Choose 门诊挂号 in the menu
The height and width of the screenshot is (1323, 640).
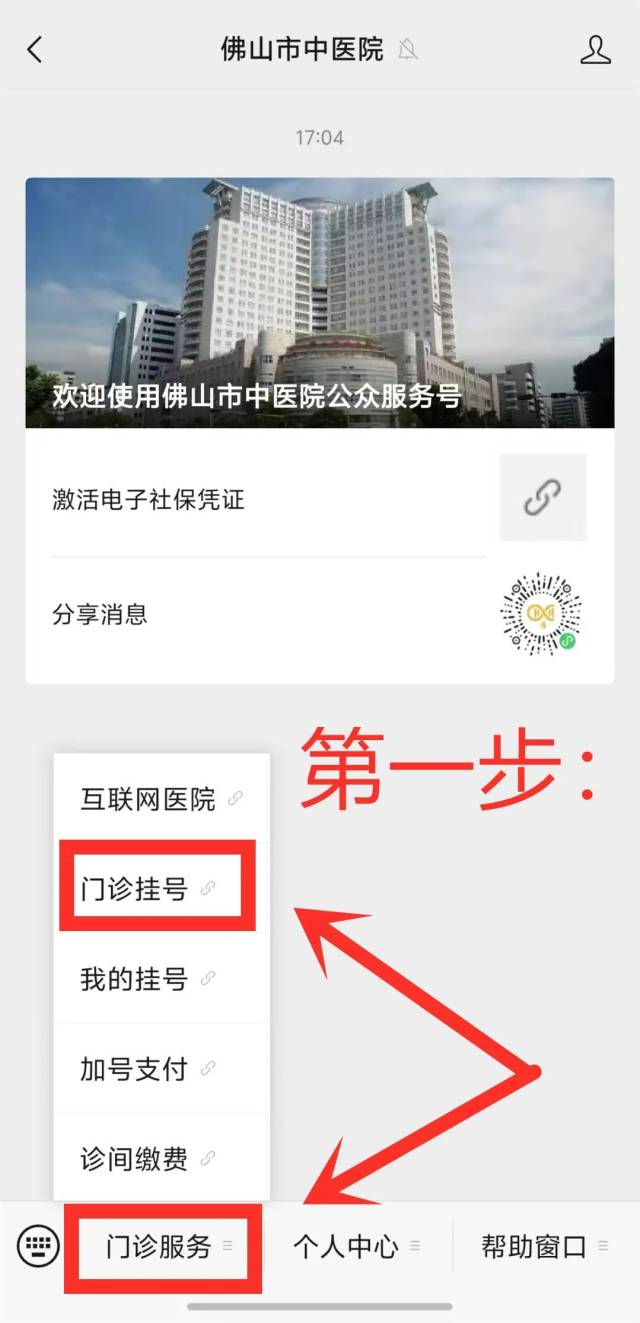[158, 888]
